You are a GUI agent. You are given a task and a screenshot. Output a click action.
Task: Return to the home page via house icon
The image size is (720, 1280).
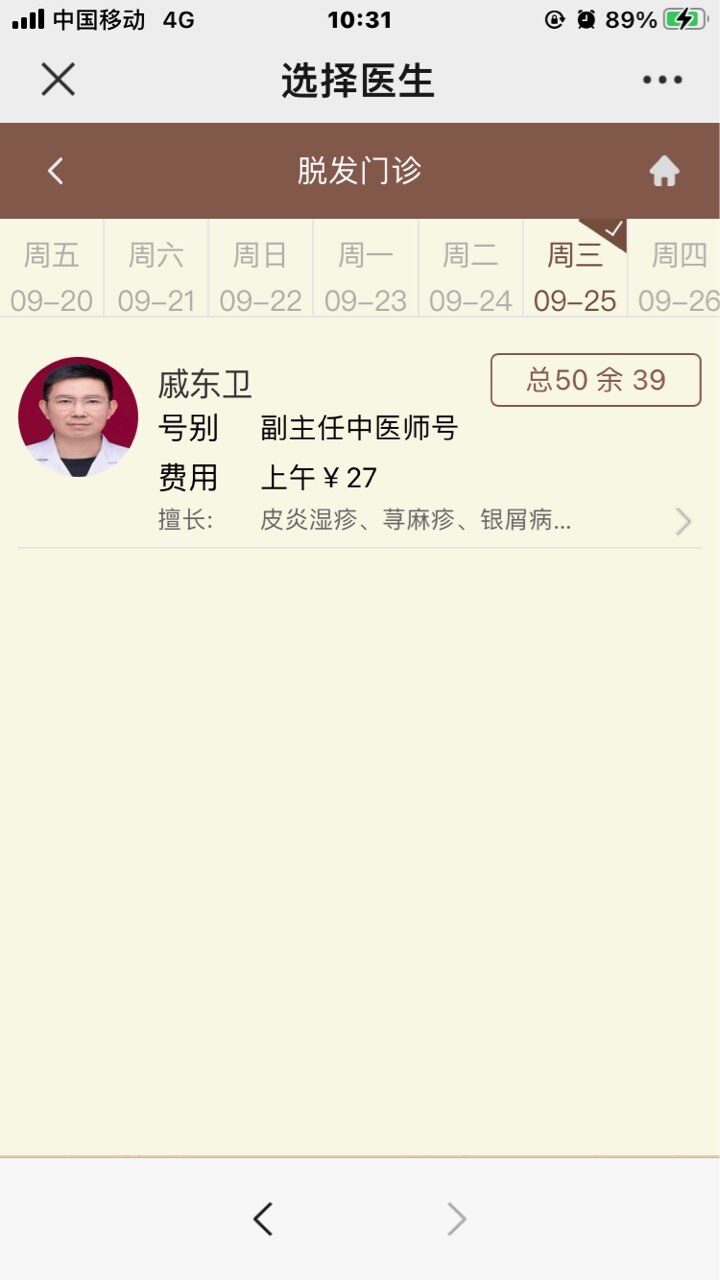pos(664,172)
